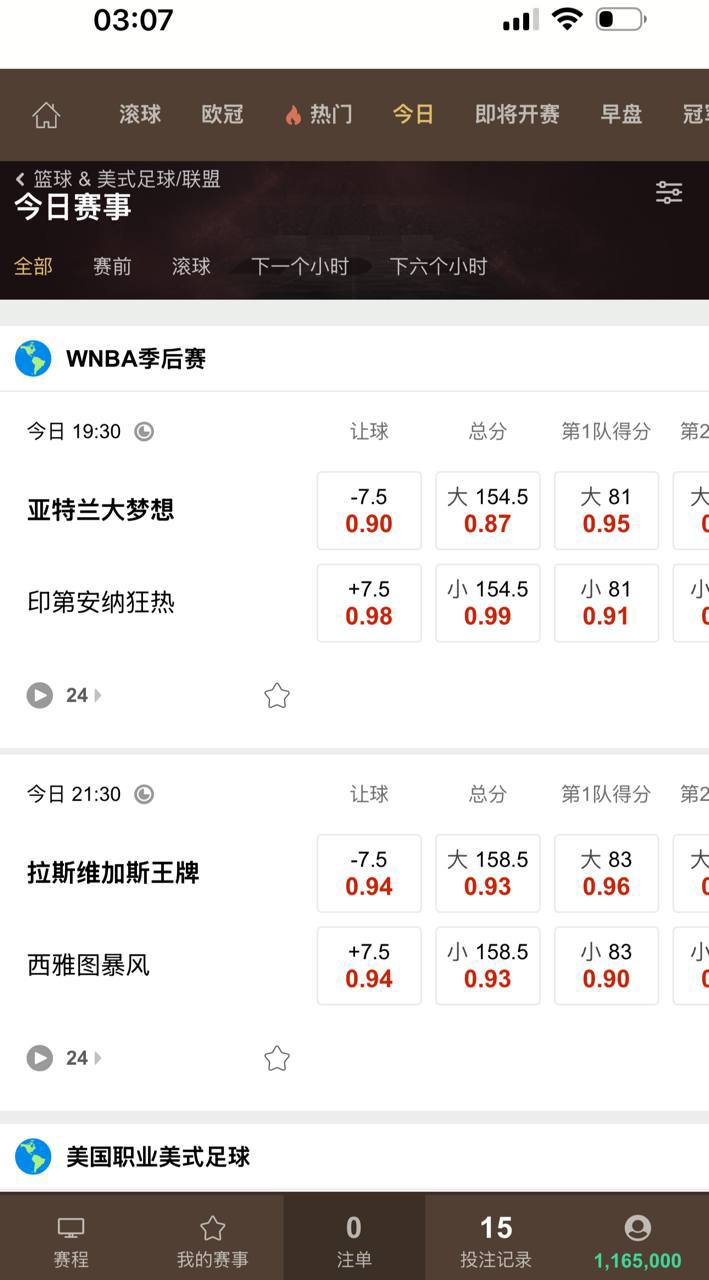
Task: Go back to 篮球 & 美式足球/联盟
Action: click(118, 179)
